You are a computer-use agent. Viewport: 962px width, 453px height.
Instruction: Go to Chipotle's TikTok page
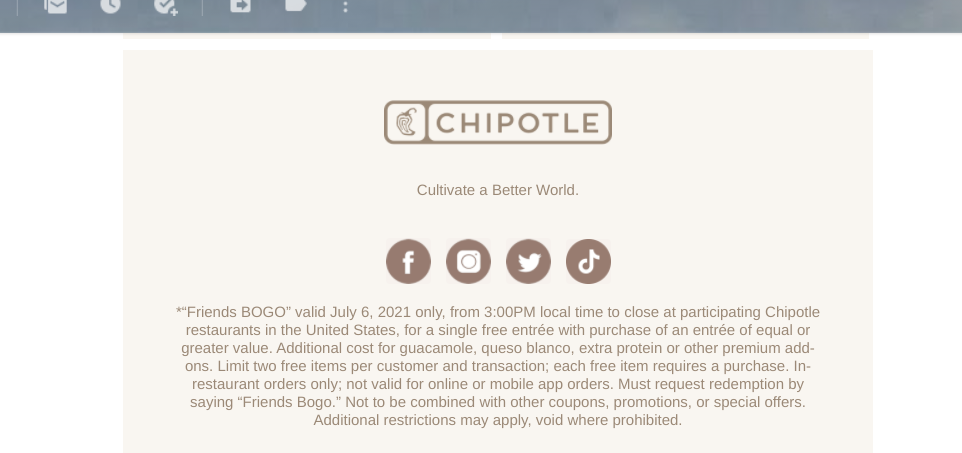pyautogui.click(x=588, y=262)
